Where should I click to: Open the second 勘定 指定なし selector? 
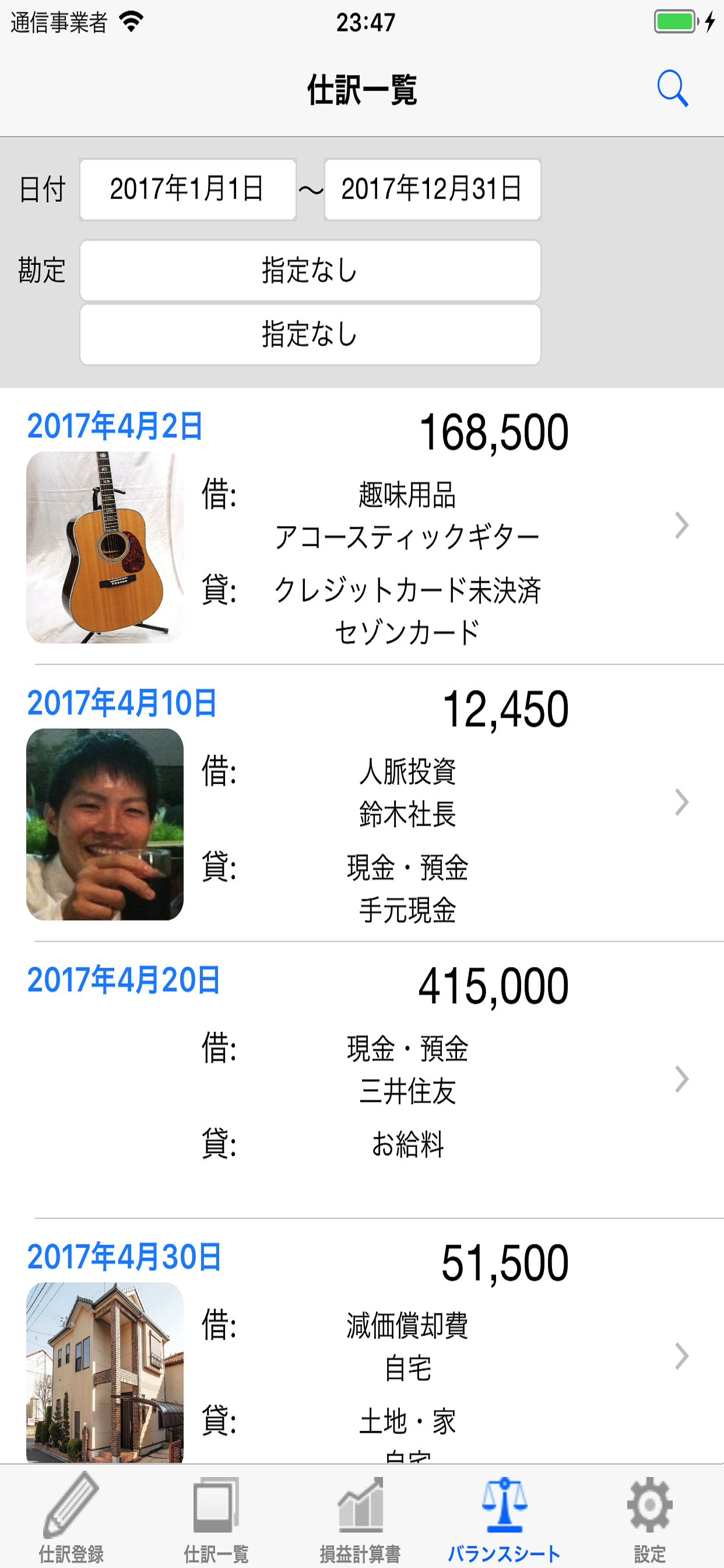point(310,335)
